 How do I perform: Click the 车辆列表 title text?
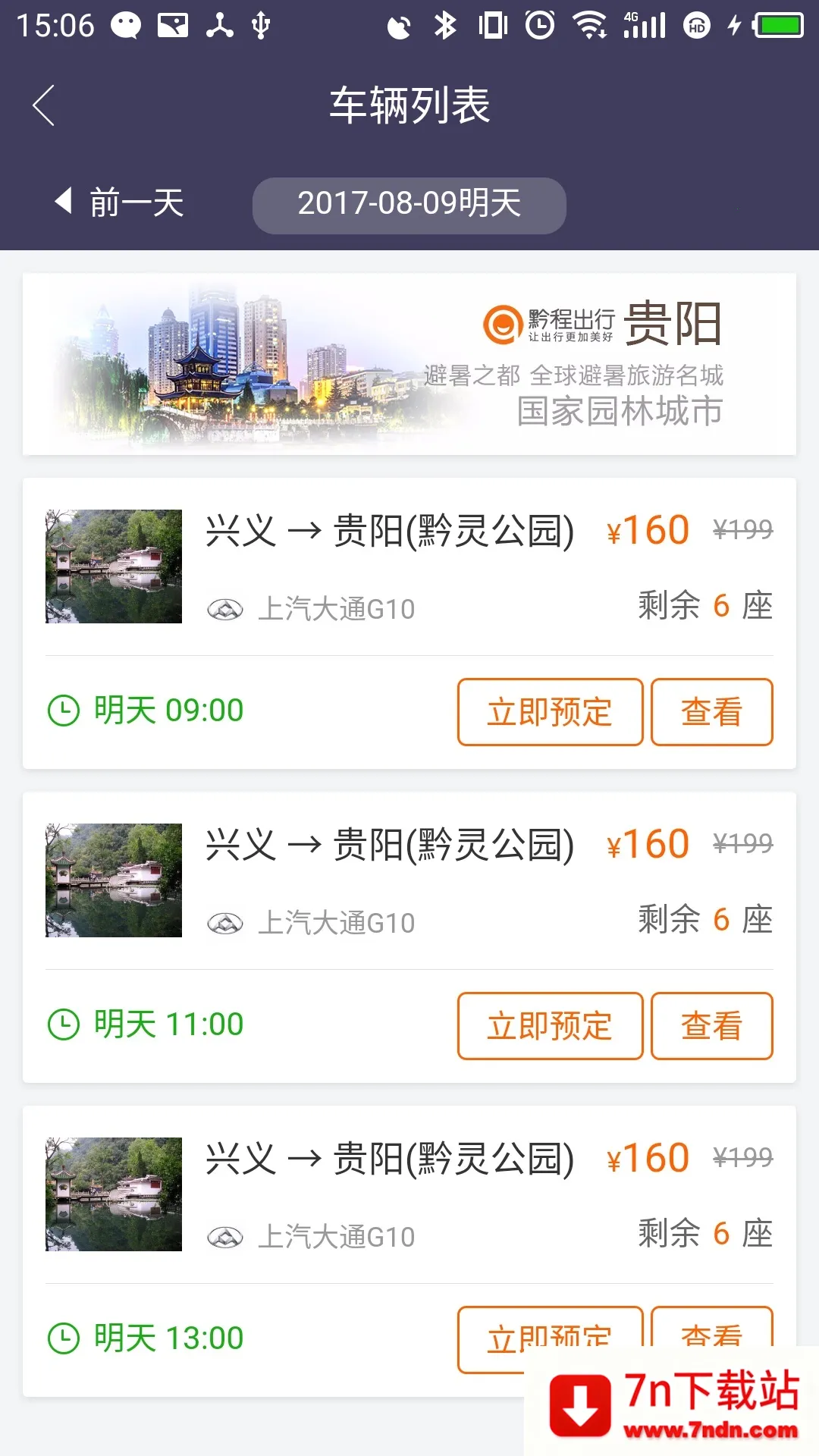tap(409, 106)
